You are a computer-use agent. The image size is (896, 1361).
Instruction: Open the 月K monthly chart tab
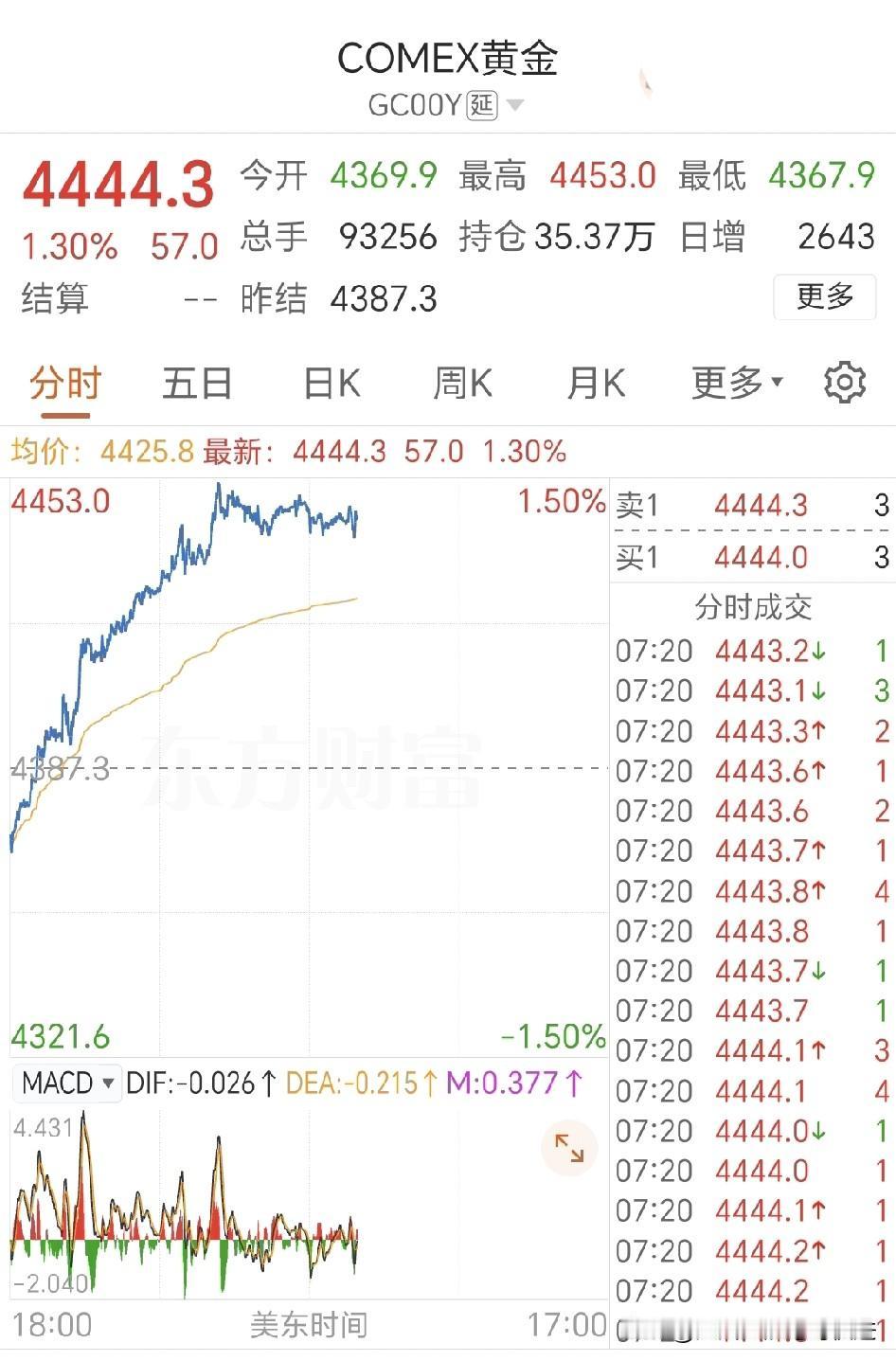[595, 383]
